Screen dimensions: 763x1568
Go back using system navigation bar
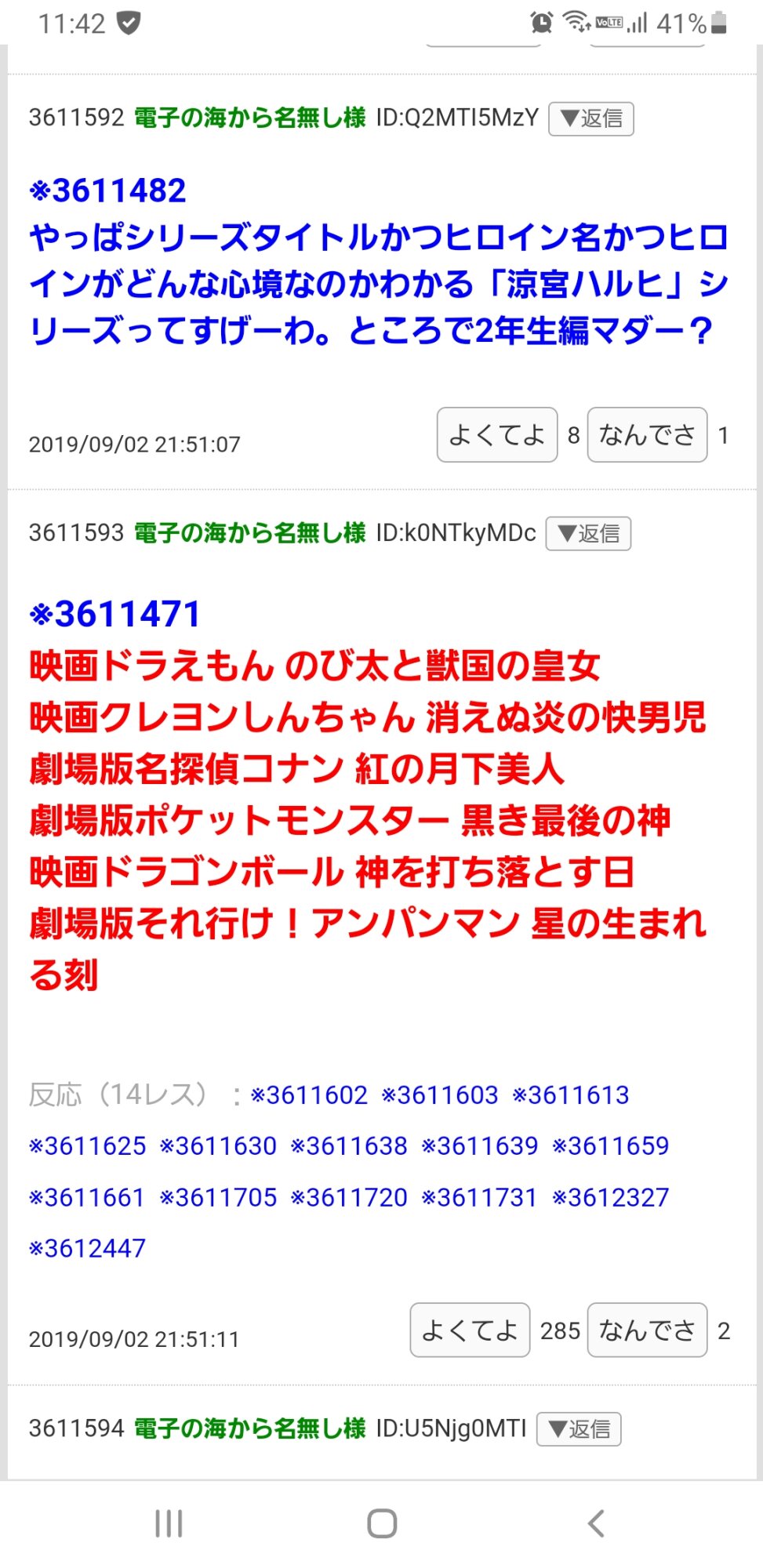click(596, 1524)
